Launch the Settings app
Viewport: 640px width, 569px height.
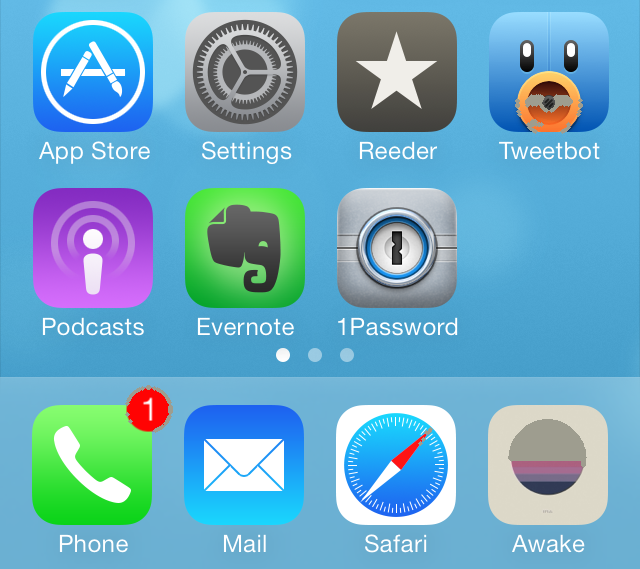pyautogui.click(x=245, y=72)
